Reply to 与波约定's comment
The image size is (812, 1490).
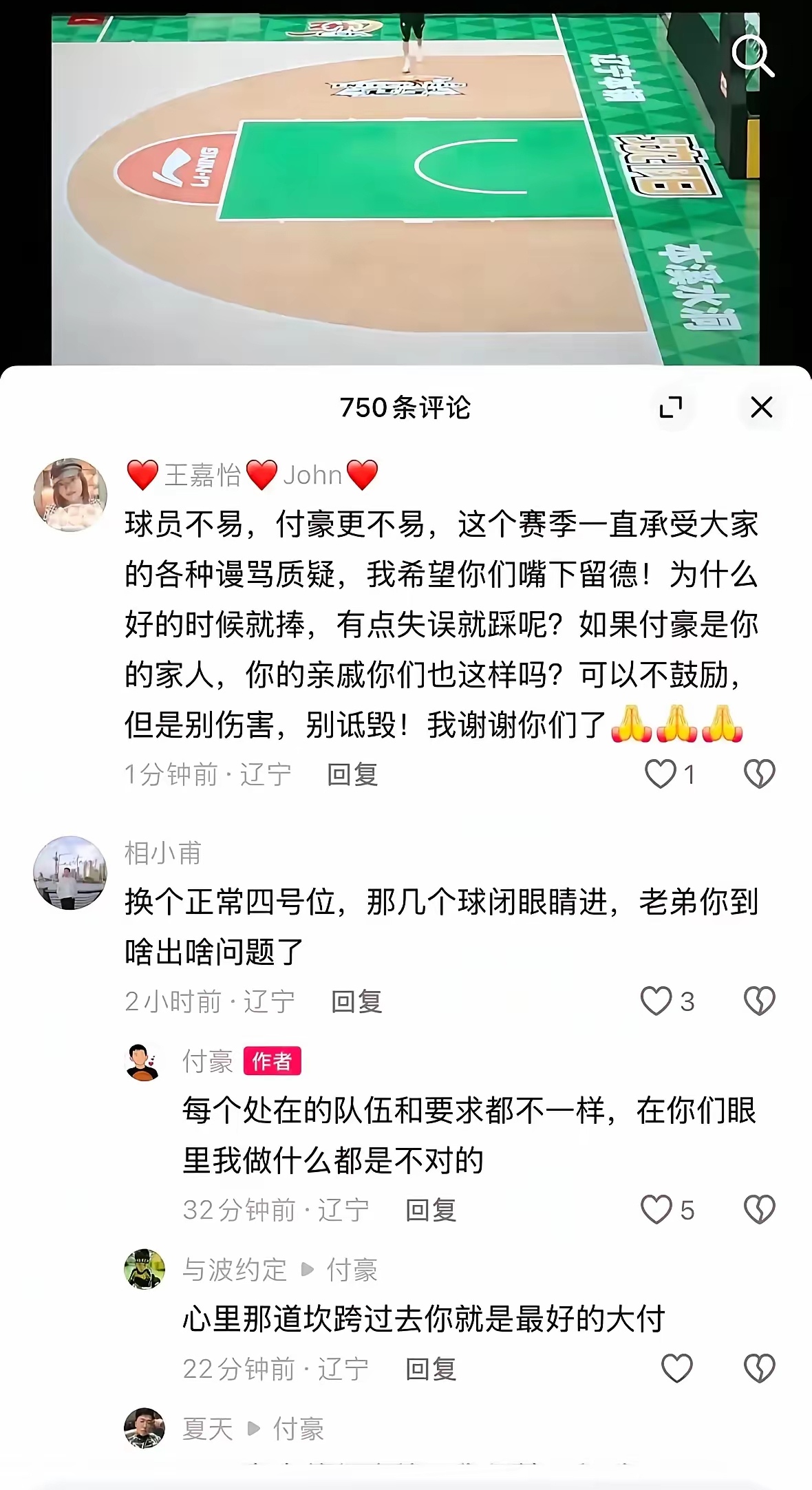pyautogui.click(x=431, y=1369)
